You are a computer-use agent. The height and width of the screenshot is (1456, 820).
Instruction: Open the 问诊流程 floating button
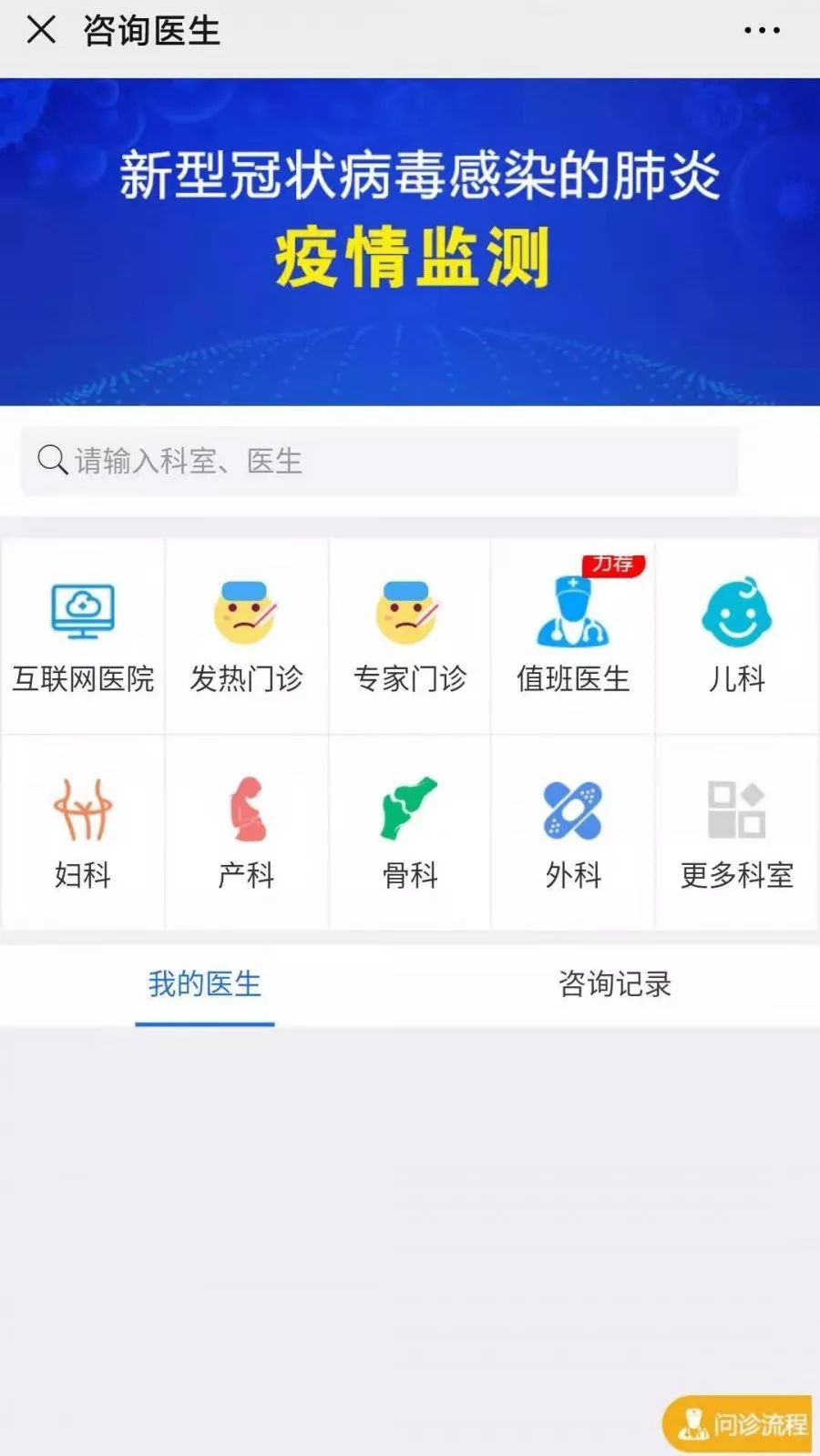coord(737,1423)
